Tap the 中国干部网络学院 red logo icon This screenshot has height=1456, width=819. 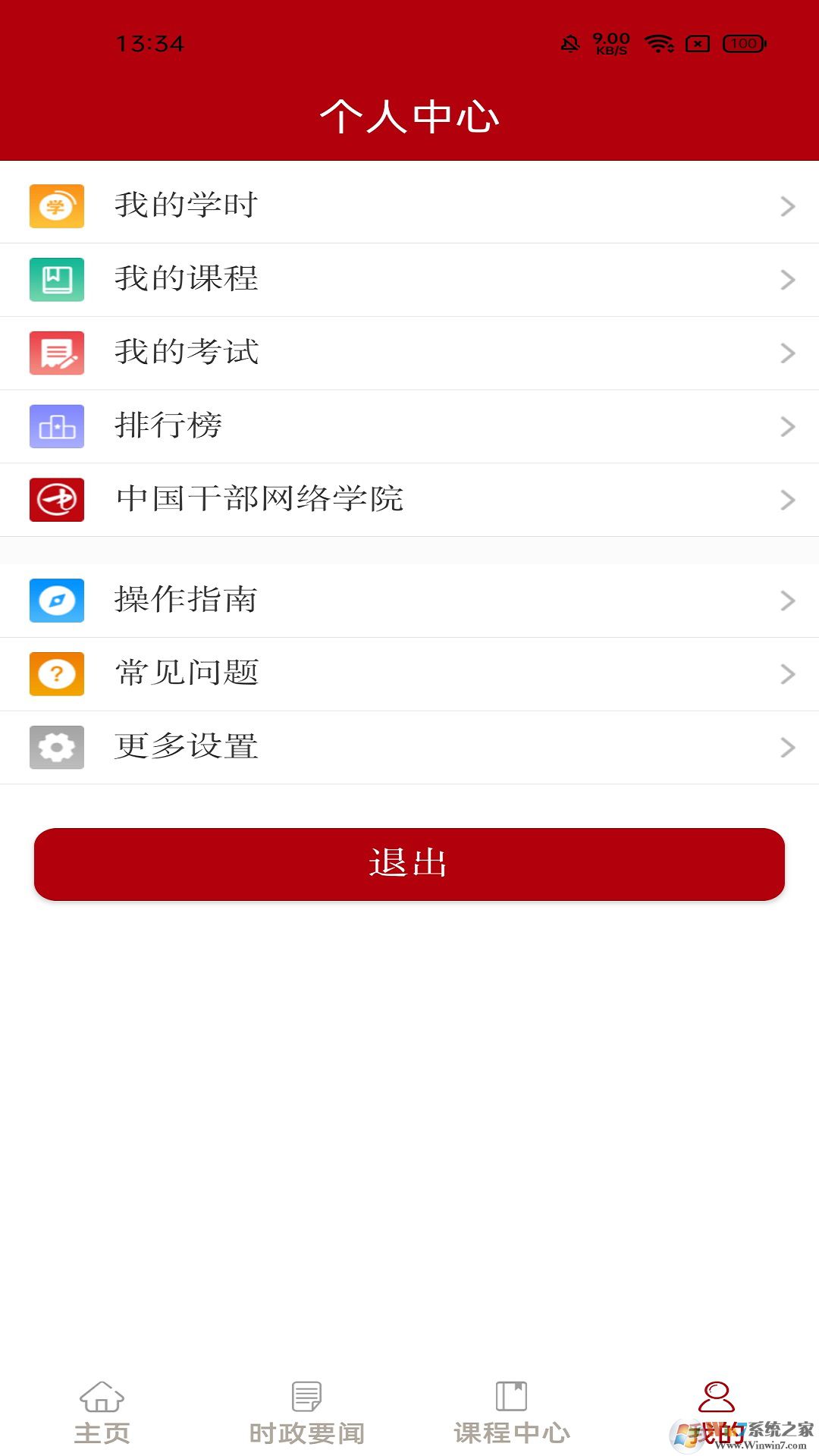(x=57, y=500)
